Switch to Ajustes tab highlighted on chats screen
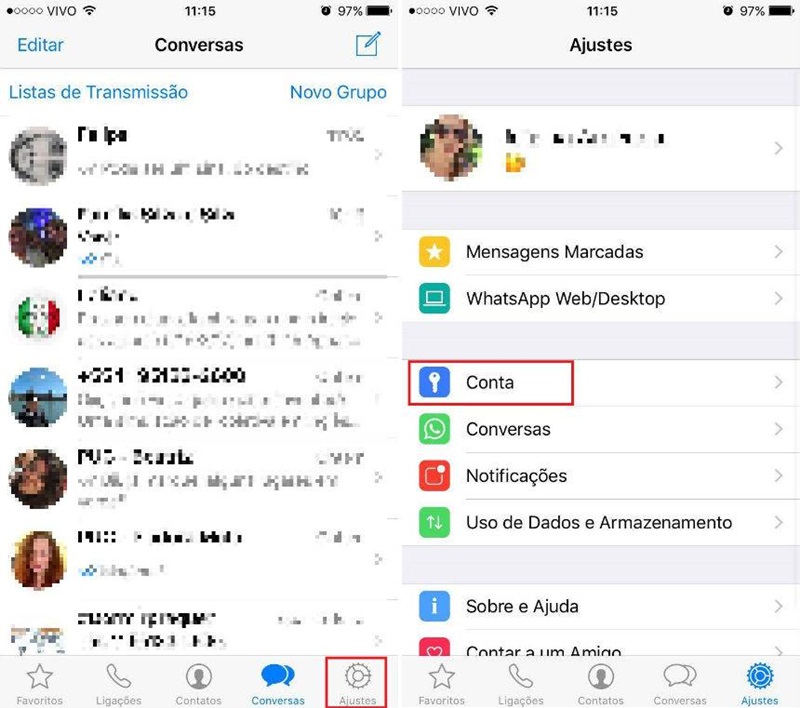Viewport: 800px width, 708px height. [x=356, y=682]
